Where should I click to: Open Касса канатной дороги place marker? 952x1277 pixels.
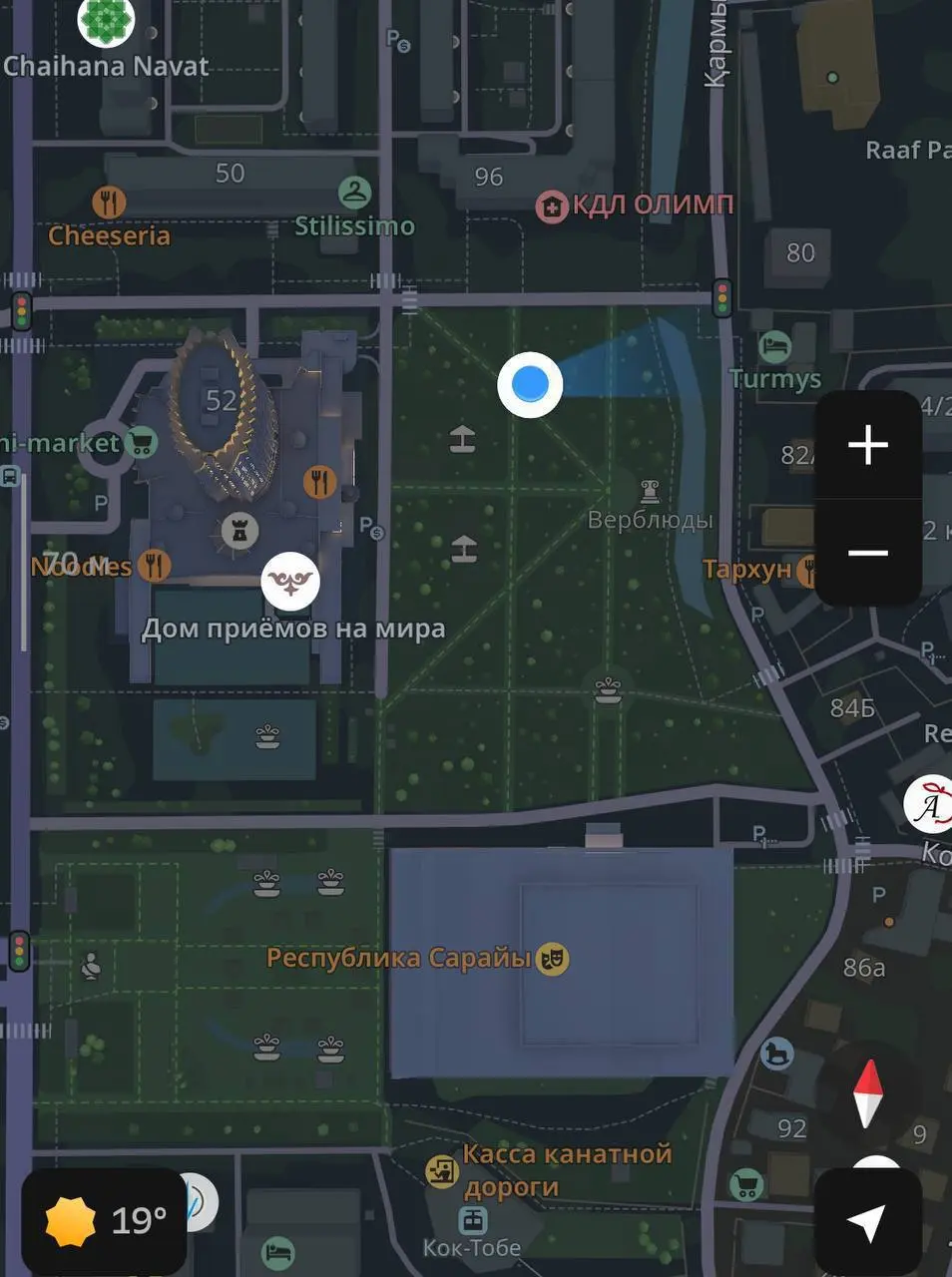click(x=442, y=1170)
